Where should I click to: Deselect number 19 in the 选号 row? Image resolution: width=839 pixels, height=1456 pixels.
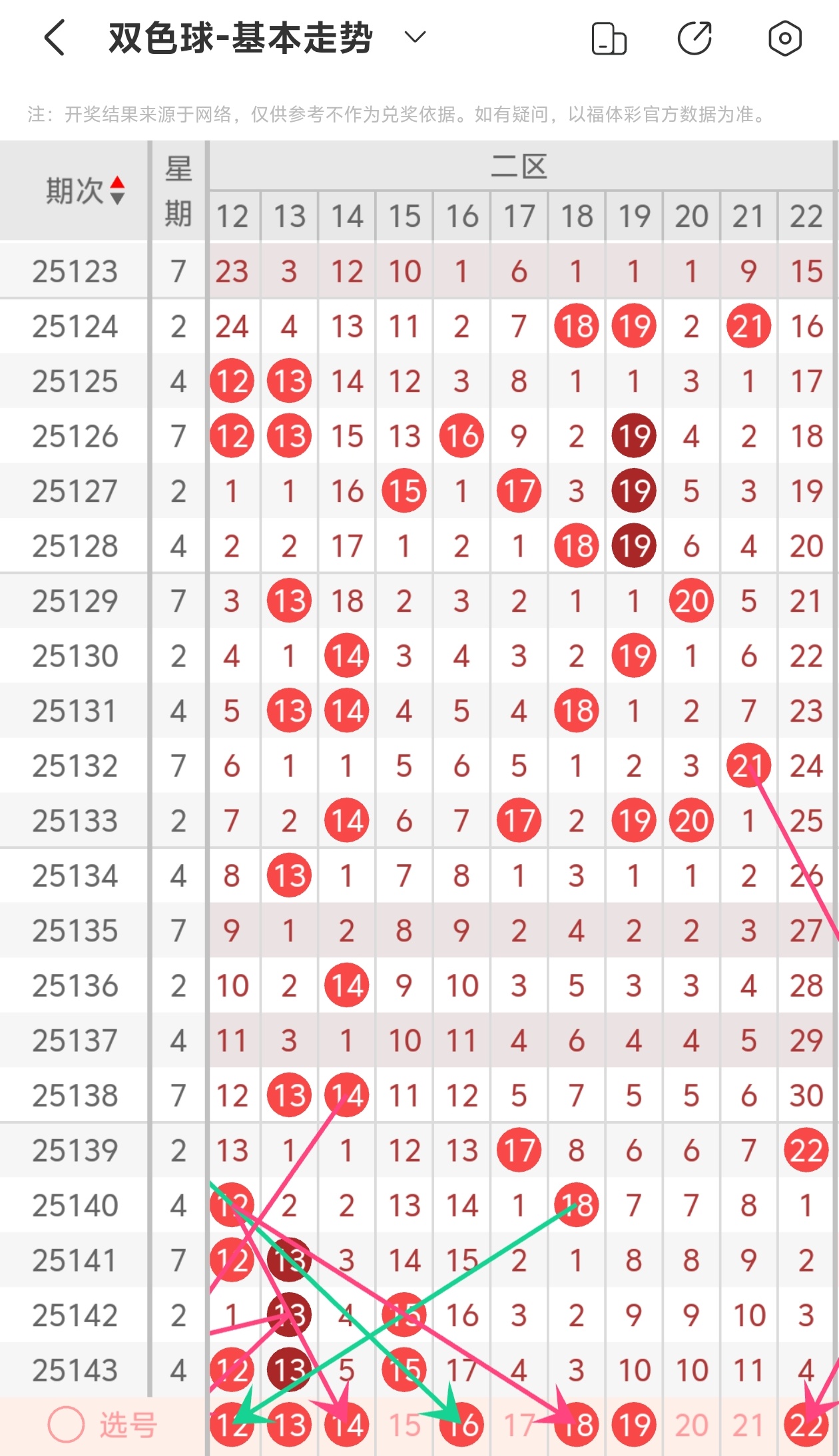(634, 1425)
